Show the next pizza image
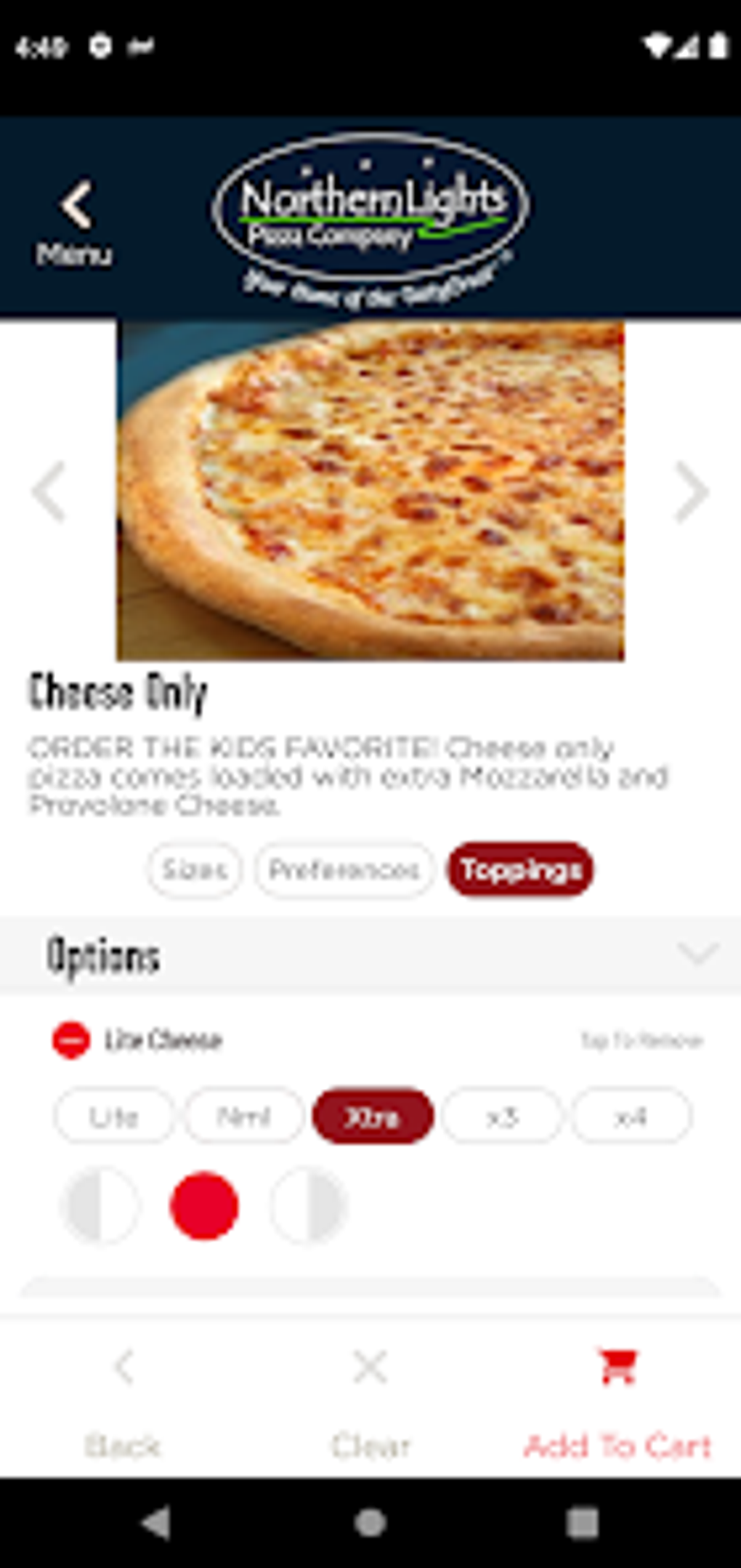741x1568 pixels. (691, 492)
